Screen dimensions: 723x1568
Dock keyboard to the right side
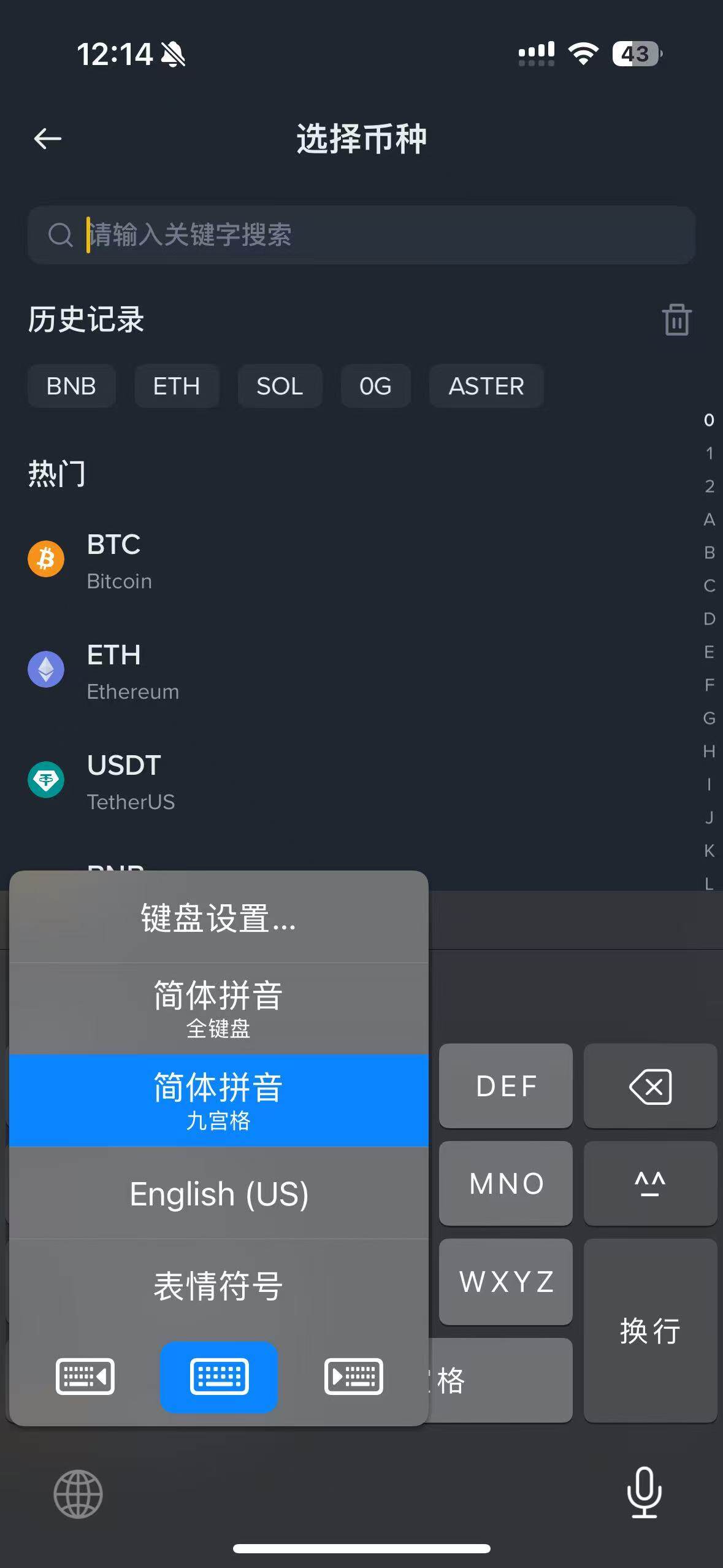[x=353, y=1376]
